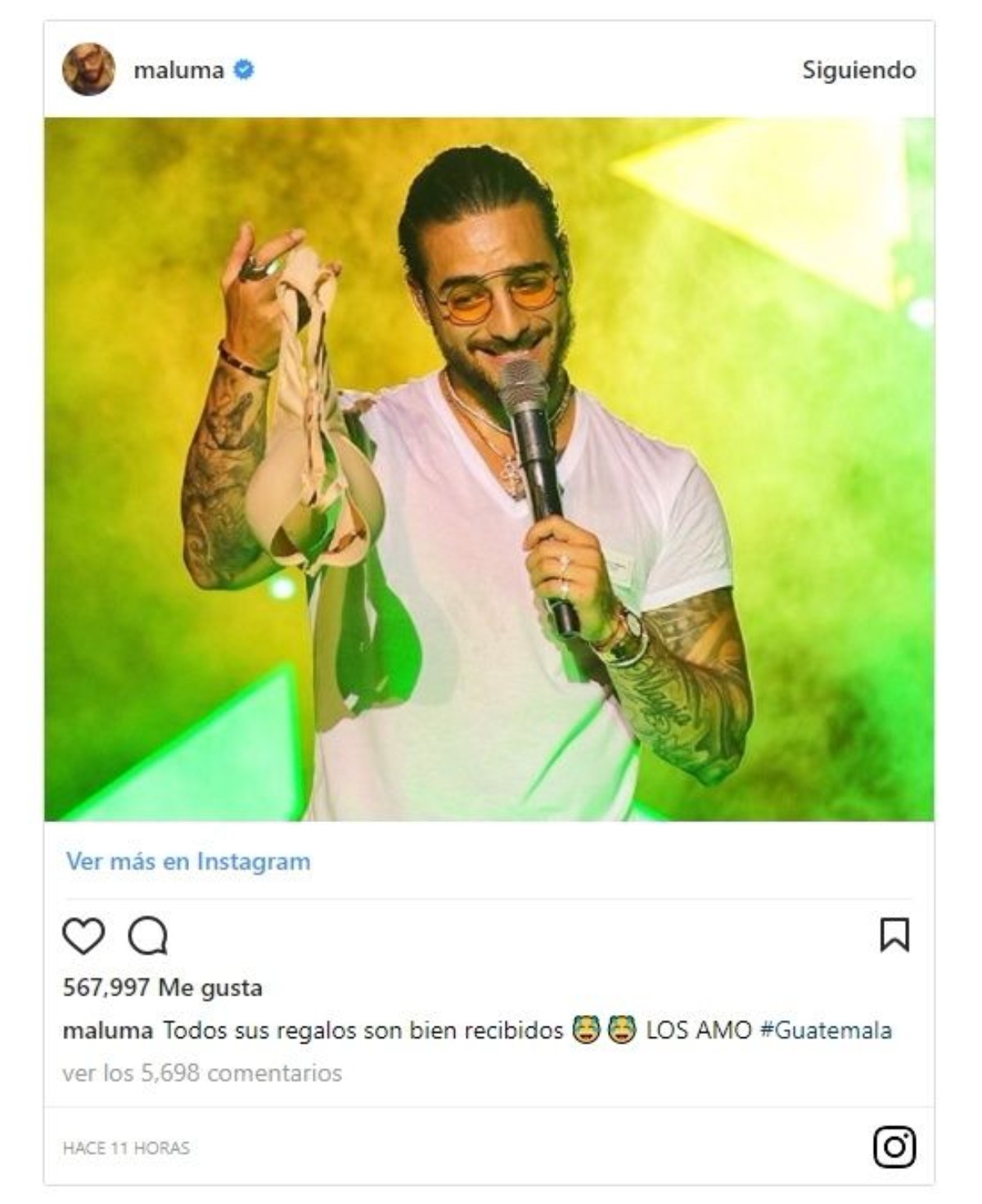982x1204 pixels.
Task: Tap the Instagram logo icon
Action: [x=894, y=1147]
